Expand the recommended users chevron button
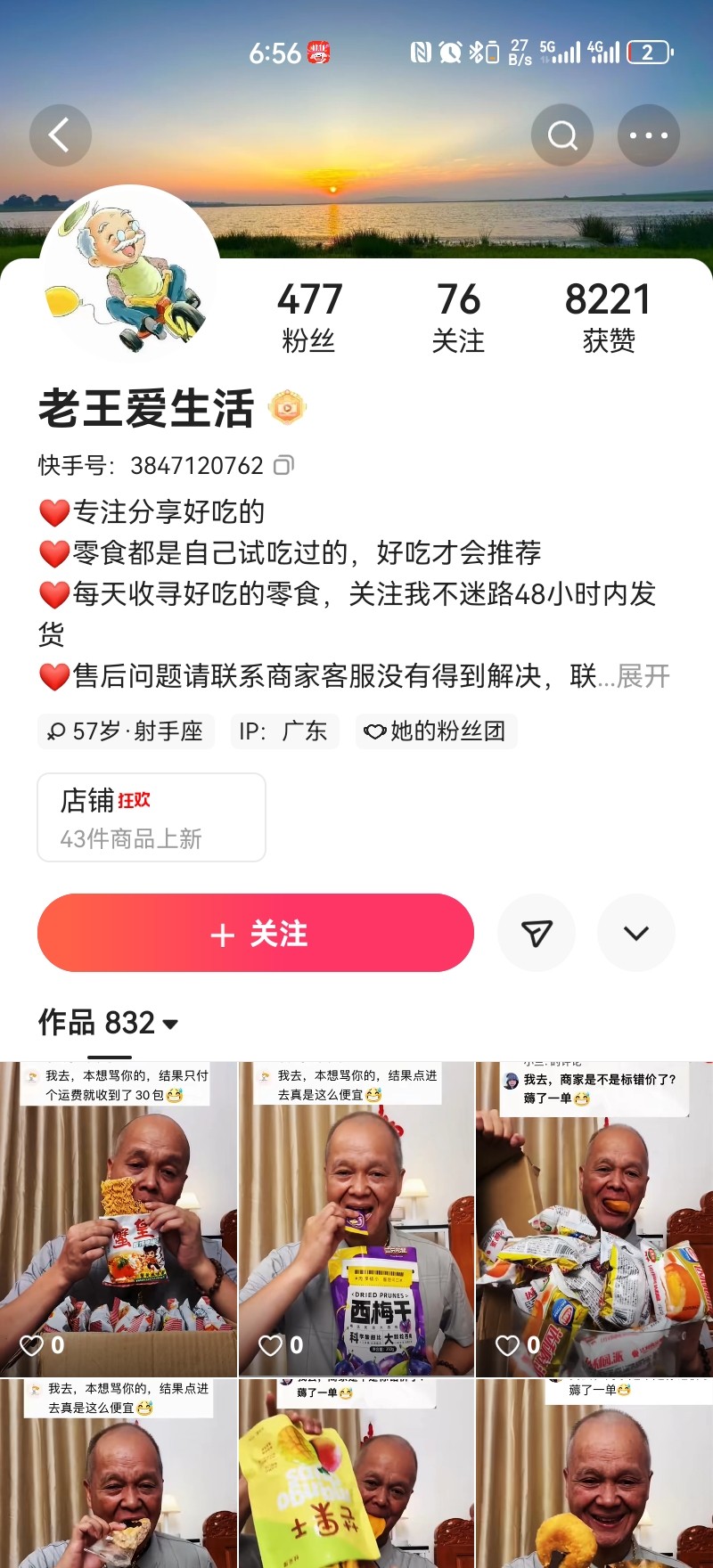Image resolution: width=713 pixels, height=1568 pixels. click(635, 933)
